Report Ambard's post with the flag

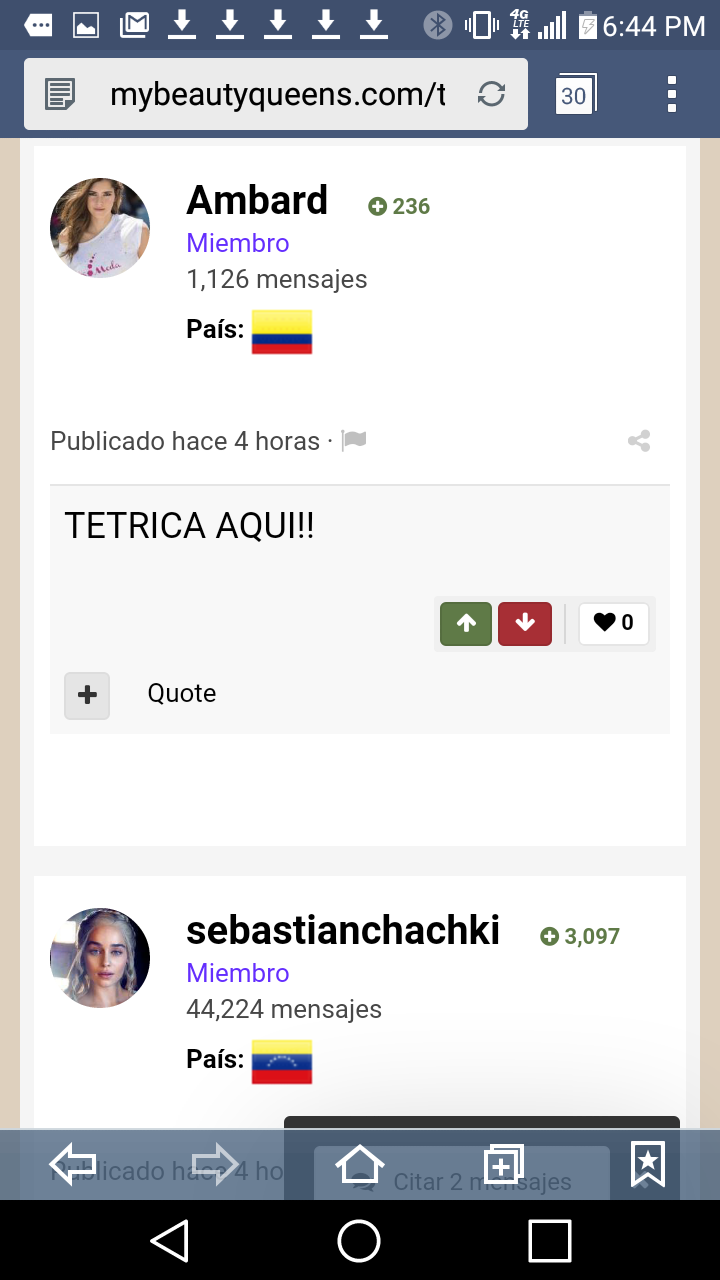[x=354, y=440]
